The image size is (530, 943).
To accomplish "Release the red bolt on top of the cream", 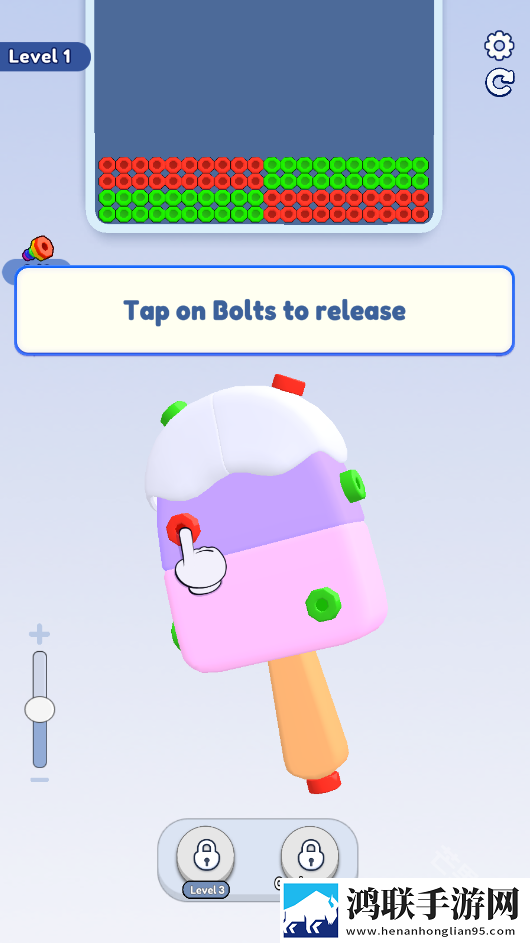I will tap(288, 384).
